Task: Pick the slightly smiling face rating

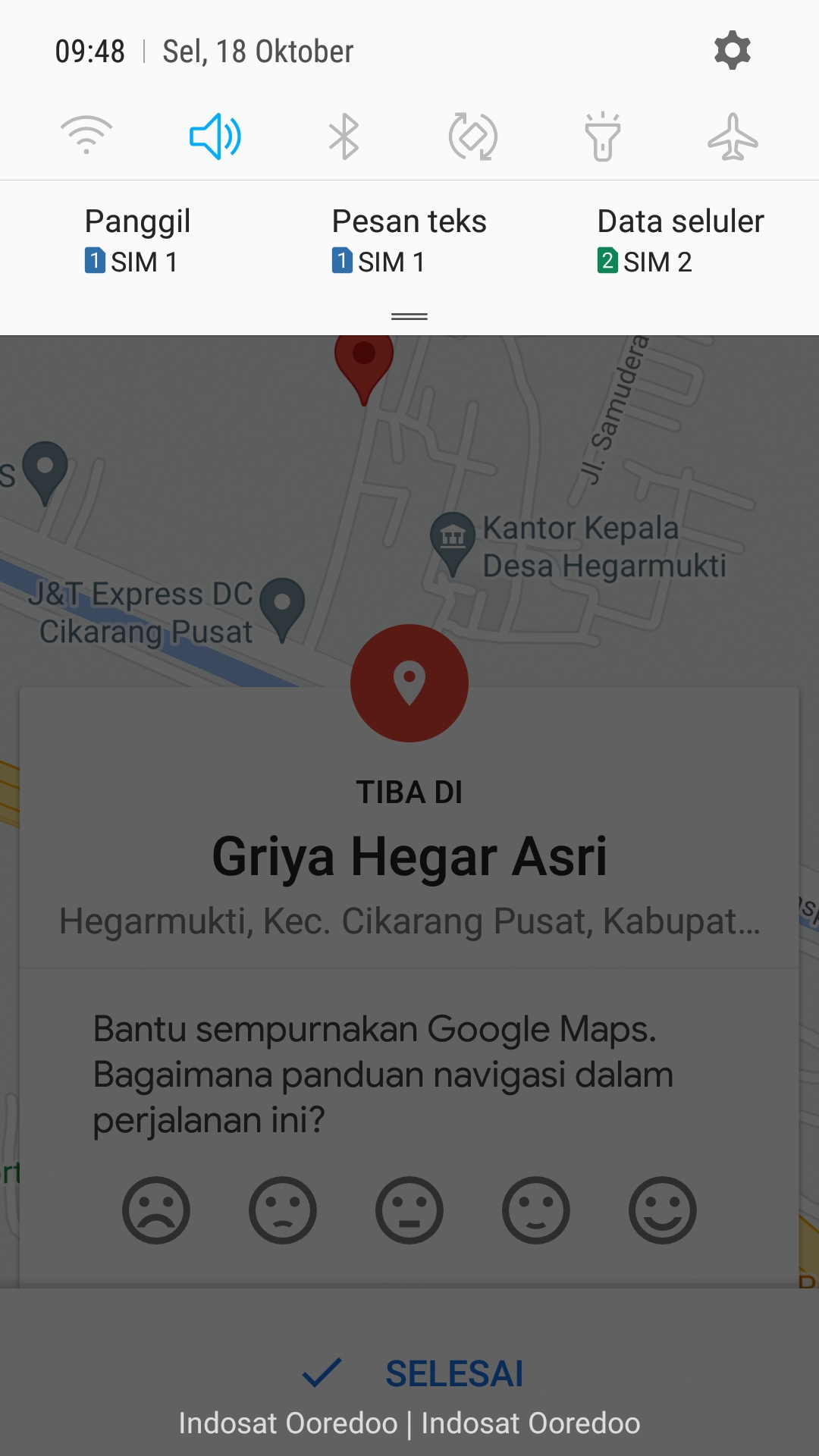Action: tap(536, 1210)
